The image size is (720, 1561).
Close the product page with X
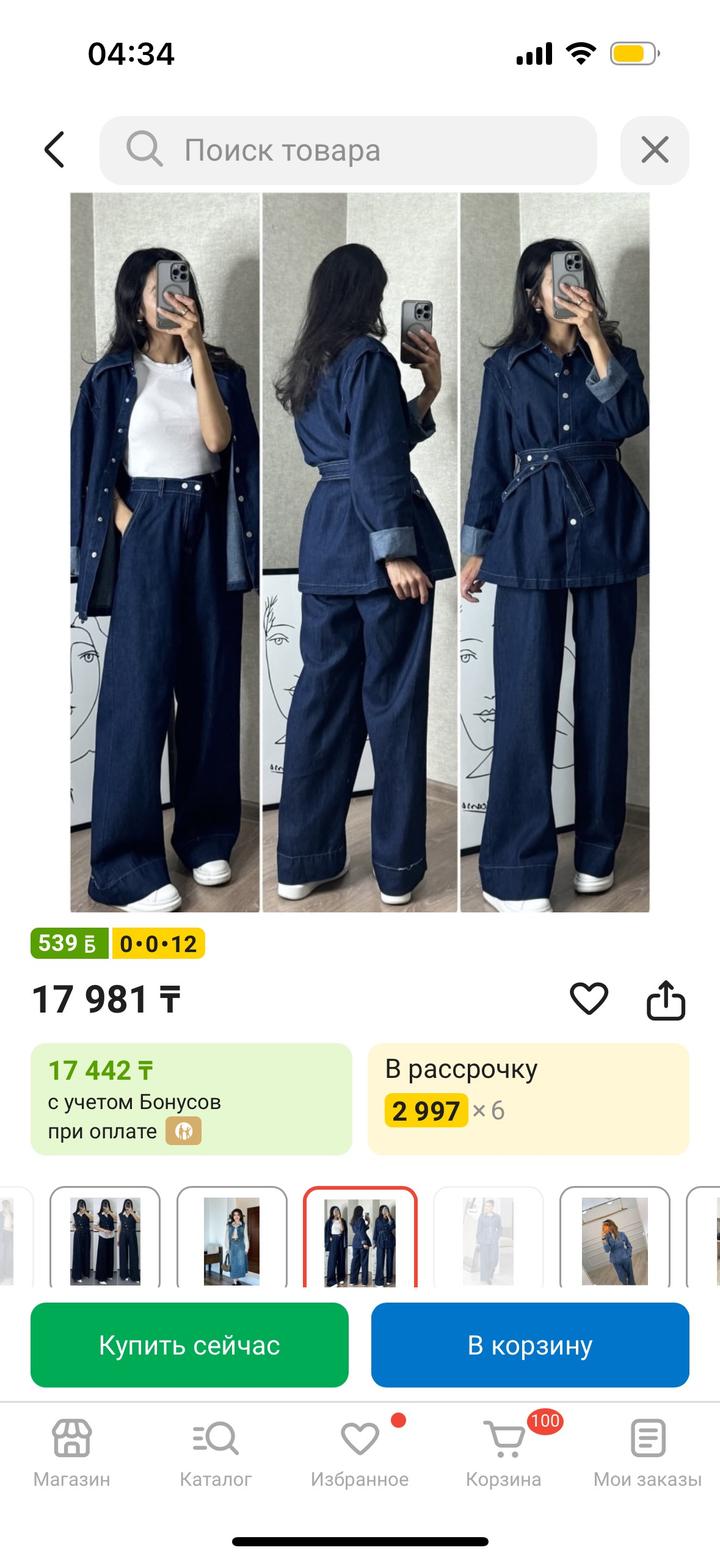tap(654, 150)
